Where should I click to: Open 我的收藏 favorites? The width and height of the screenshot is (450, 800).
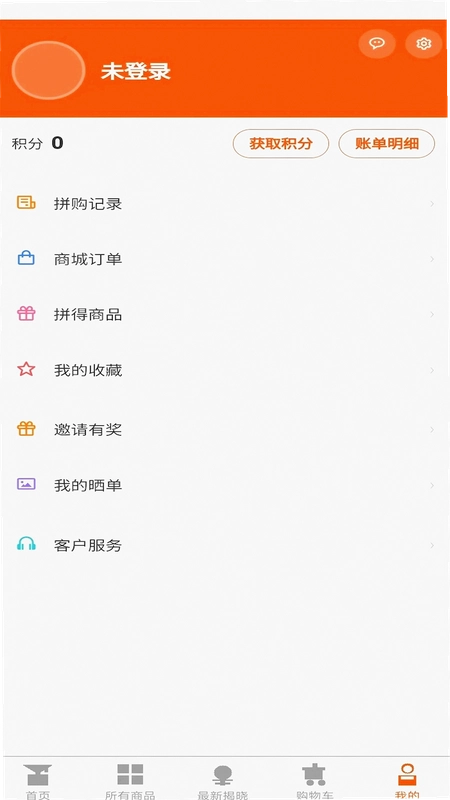click(225, 370)
